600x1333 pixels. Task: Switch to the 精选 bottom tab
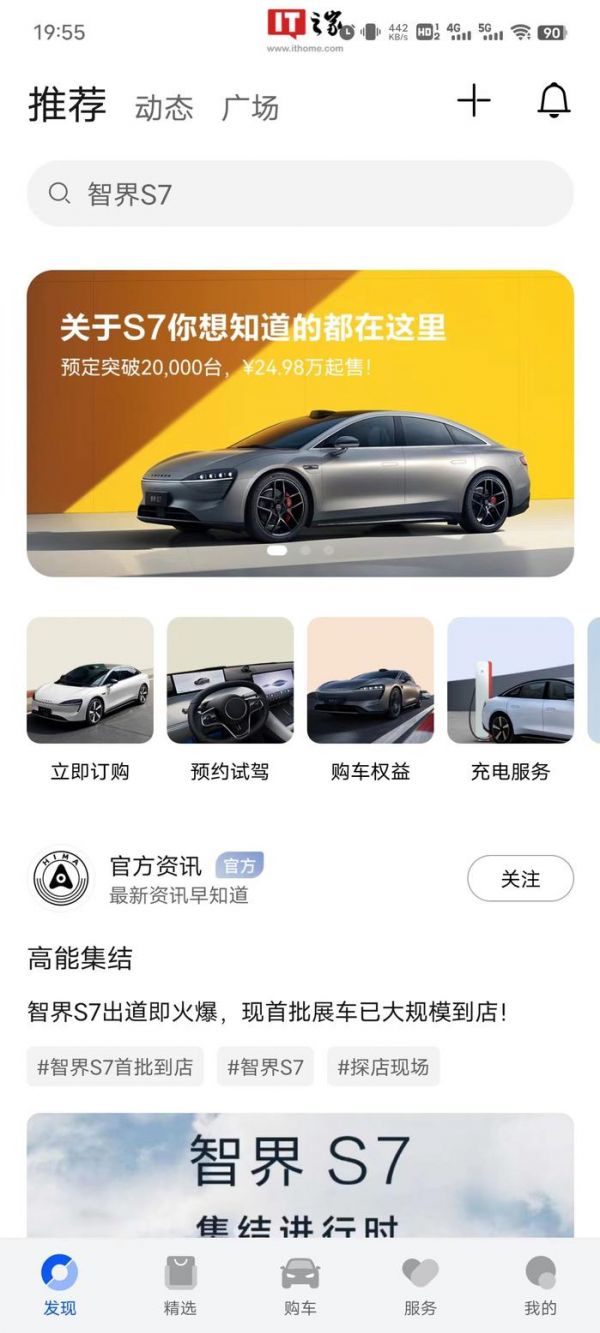[180, 1286]
